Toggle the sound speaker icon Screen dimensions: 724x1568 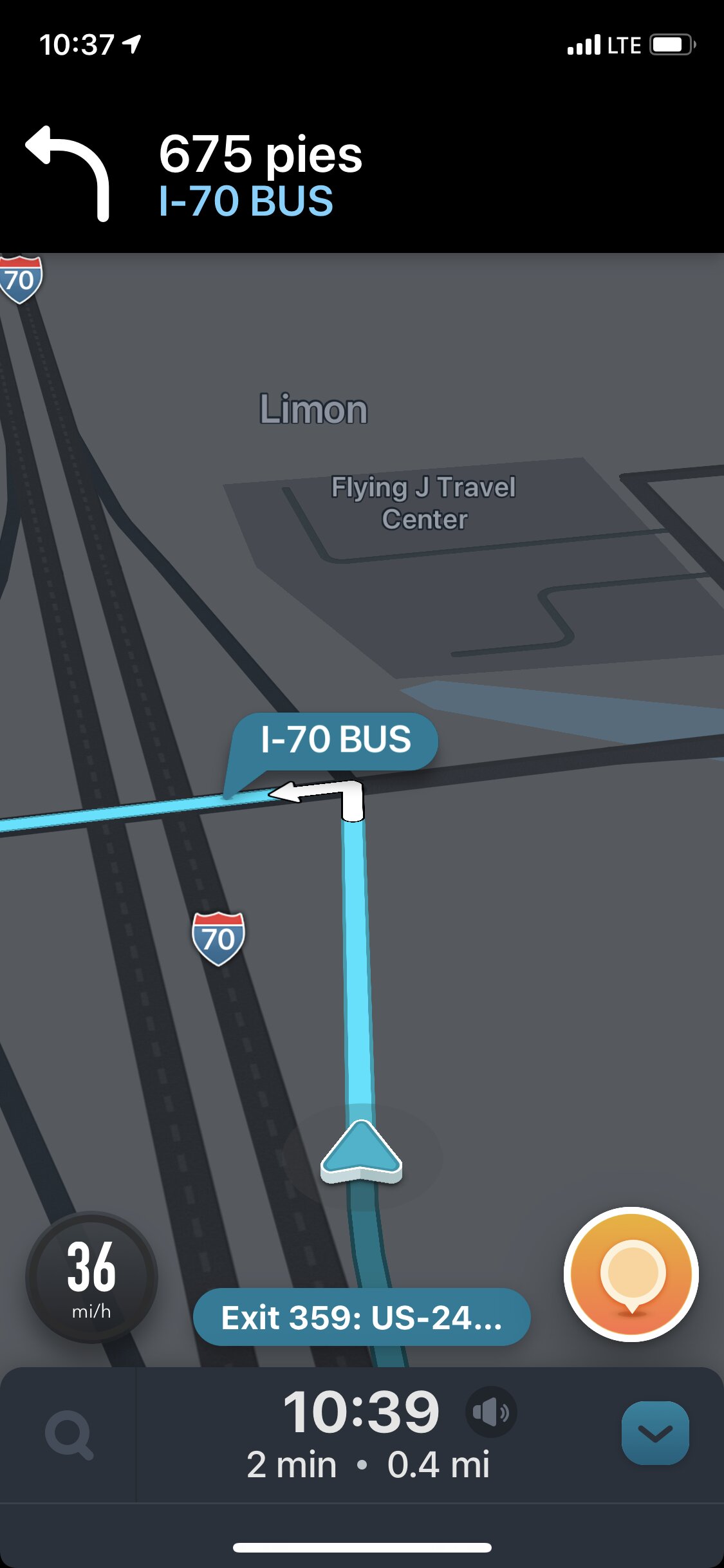[491, 1412]
